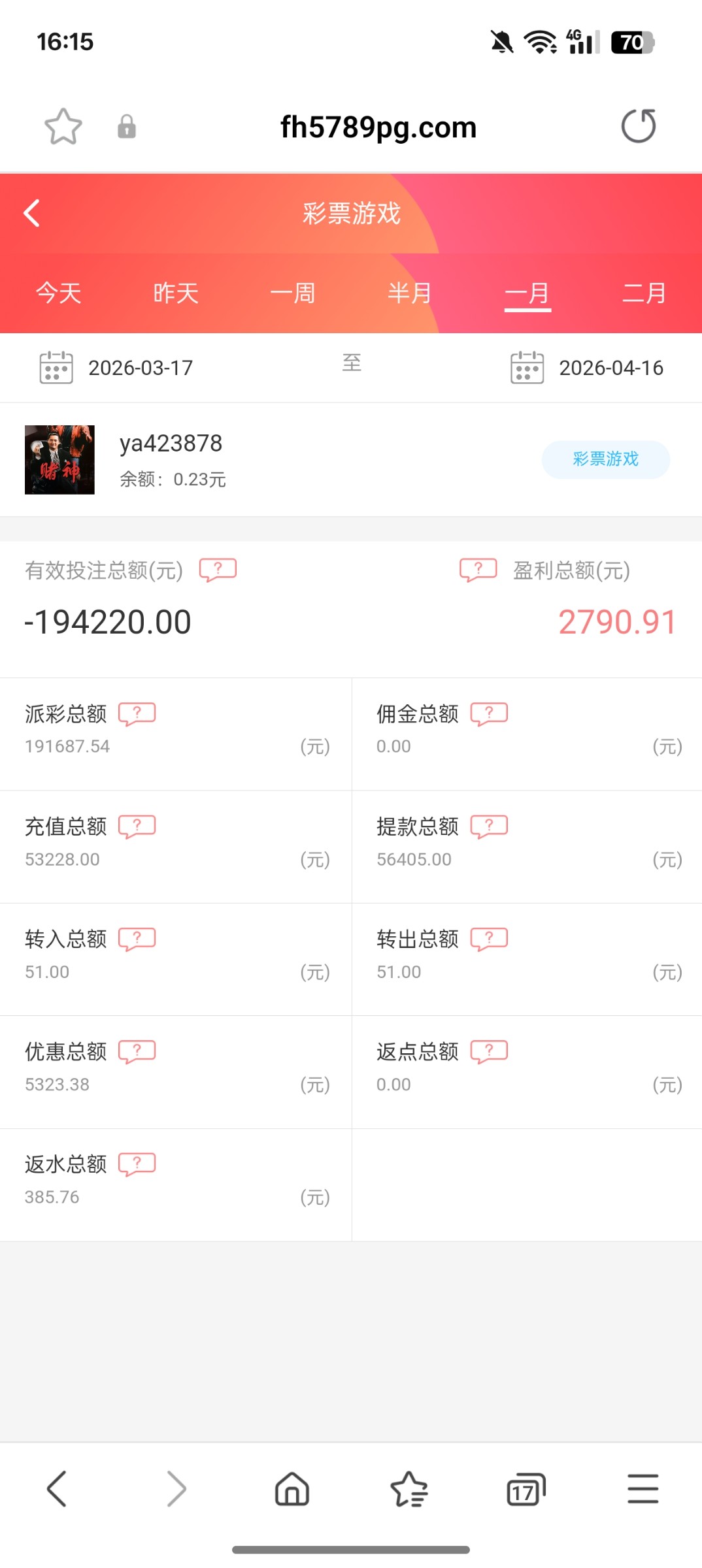Bookmark this site with the star icon
Viewport: 702px width, 1568px height.
click(x=63, y=126)
